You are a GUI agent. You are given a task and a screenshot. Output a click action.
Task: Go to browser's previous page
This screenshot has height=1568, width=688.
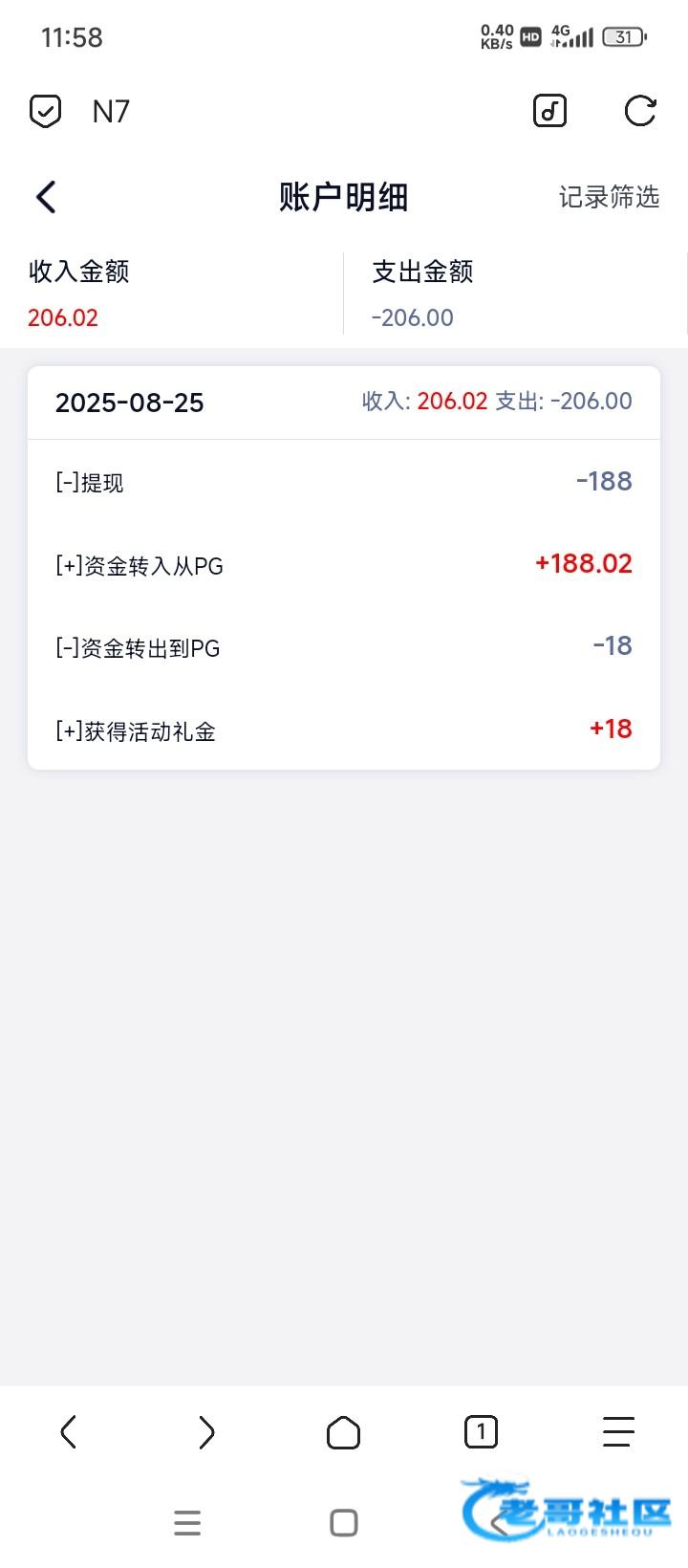pyautogui.click(x=69, y=1432)
